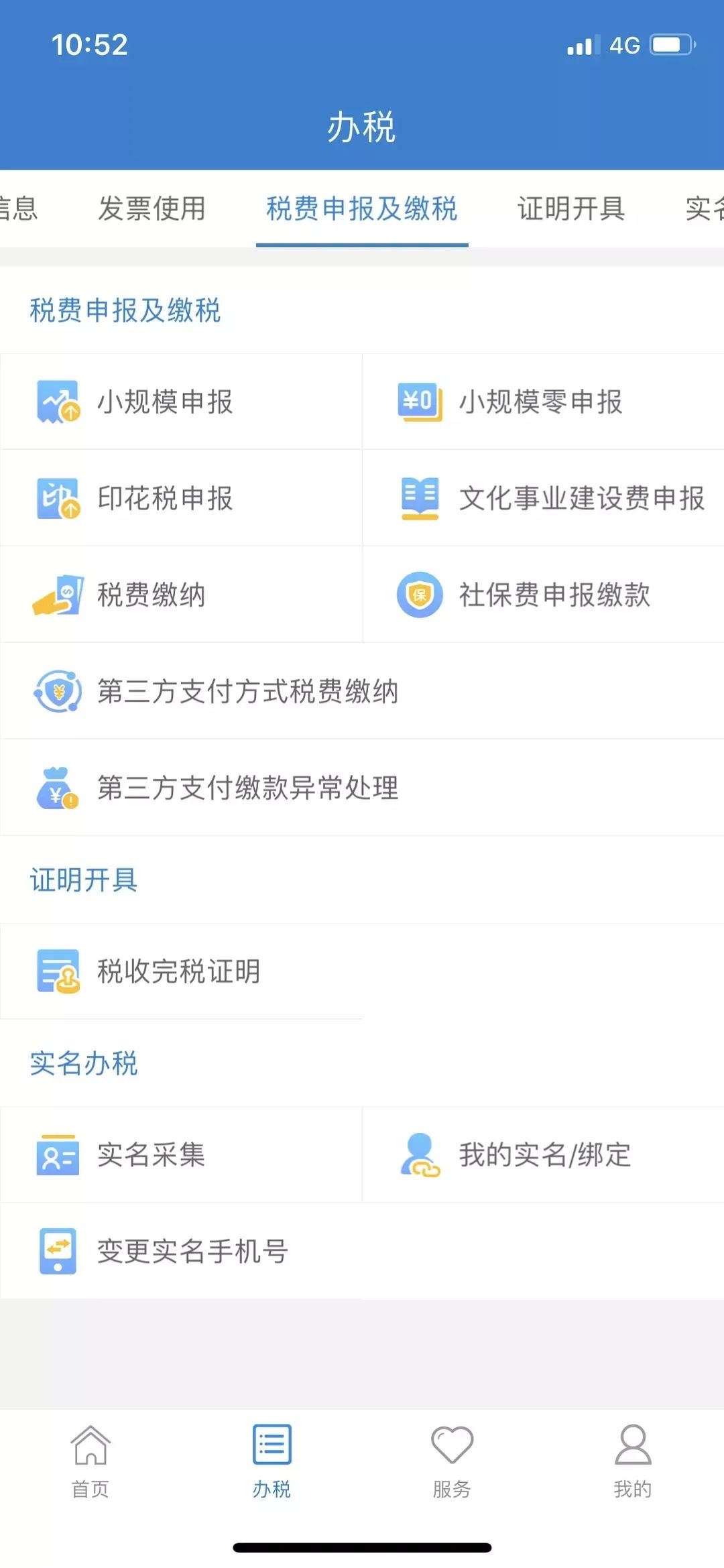Open the 我的 bottom tab
The width and height of the screenshot is (724, 1568).
[x=633, y=1461]
